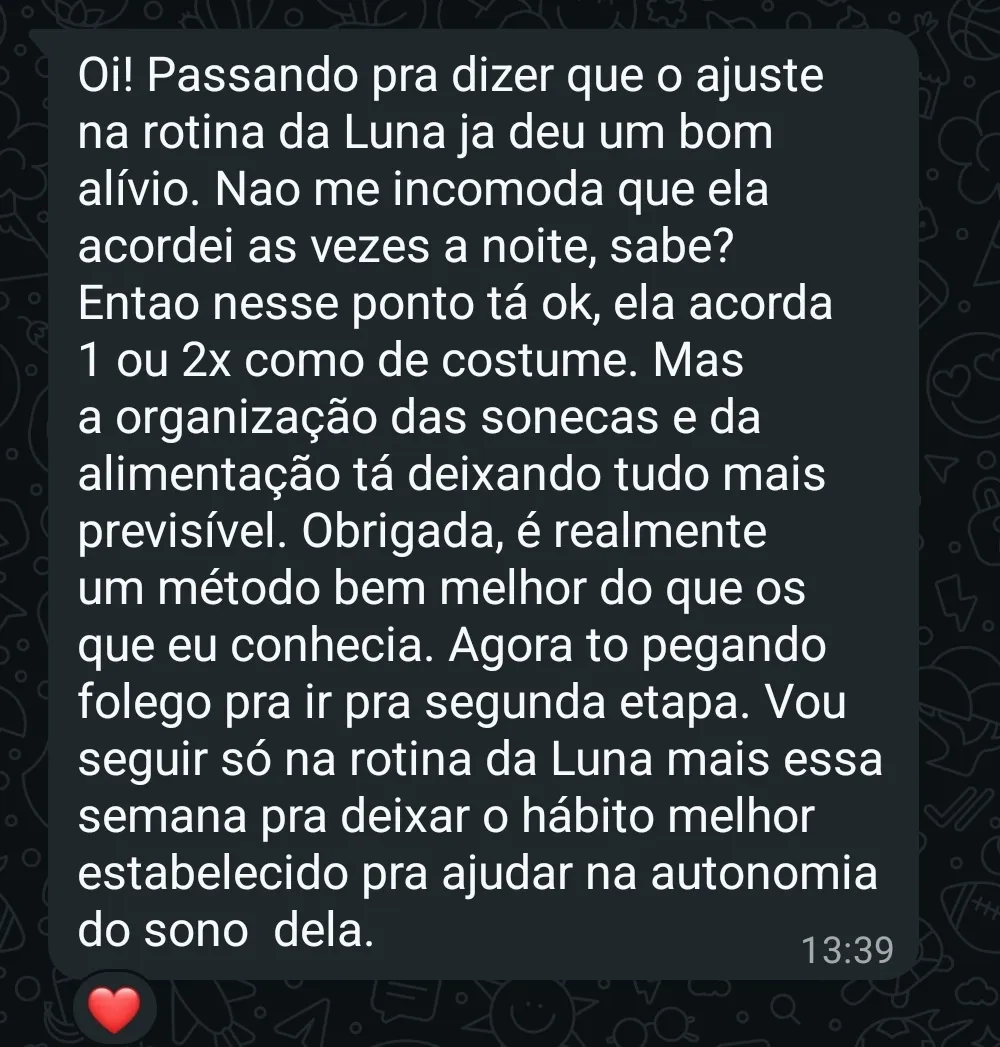Open the heart reaction under the message
Viewport: 1000px width, 1047px height.
tap(112, 1009)
